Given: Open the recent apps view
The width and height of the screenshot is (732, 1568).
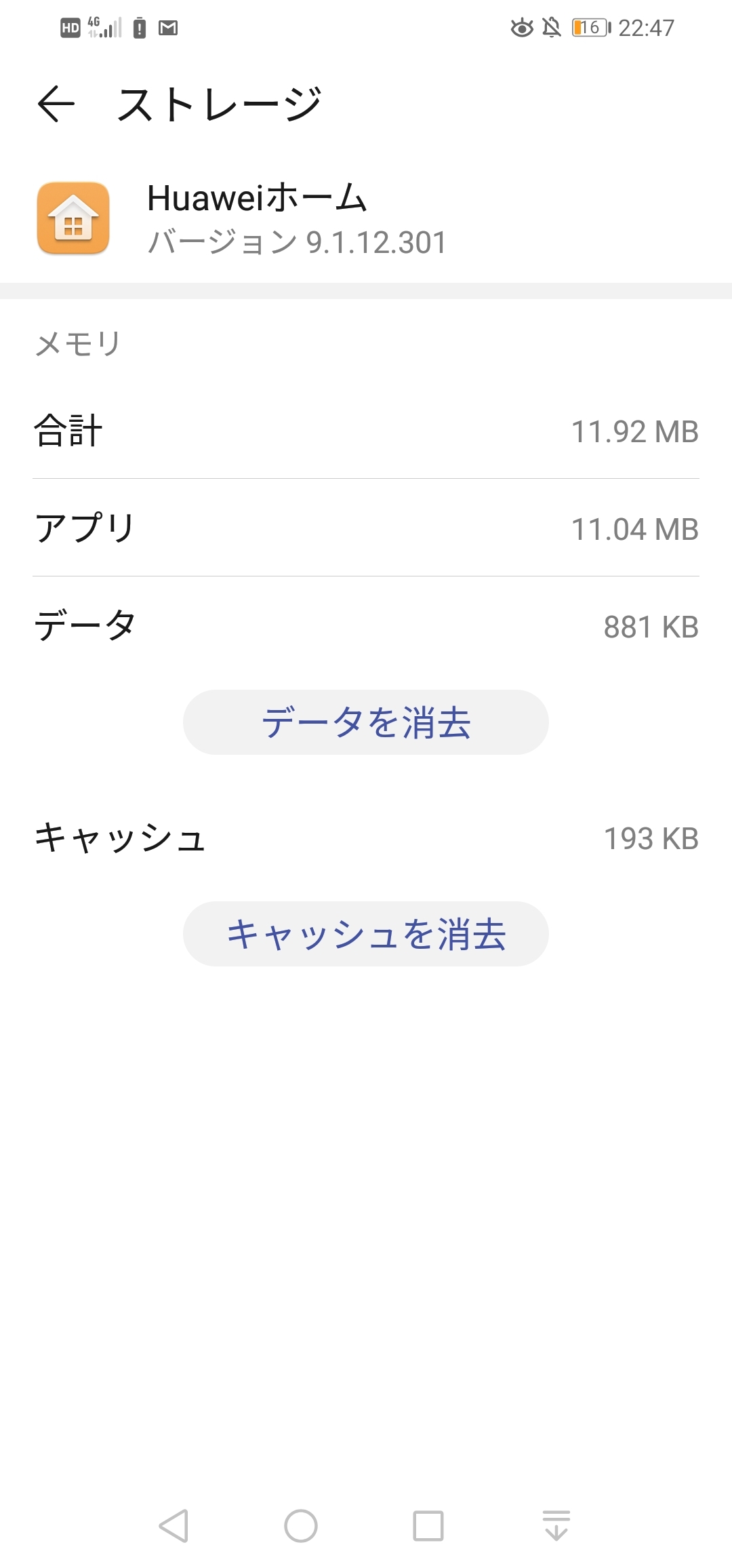Looking at the screenshot, I should click(x=428, y=1526).
